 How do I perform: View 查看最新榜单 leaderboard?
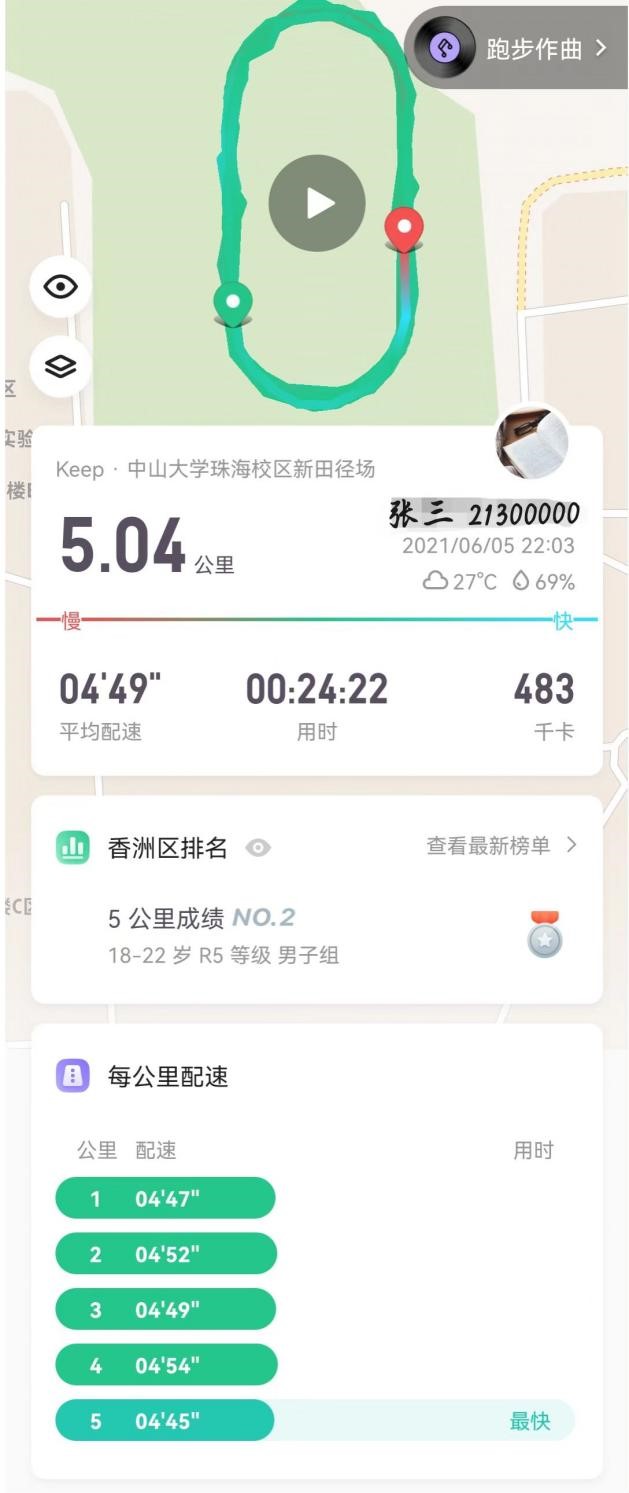tap(501, 846)
